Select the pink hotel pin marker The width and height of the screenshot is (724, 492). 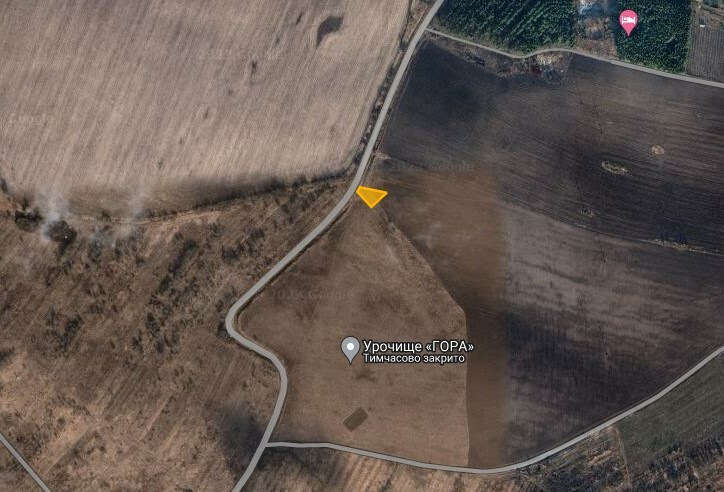628,21
